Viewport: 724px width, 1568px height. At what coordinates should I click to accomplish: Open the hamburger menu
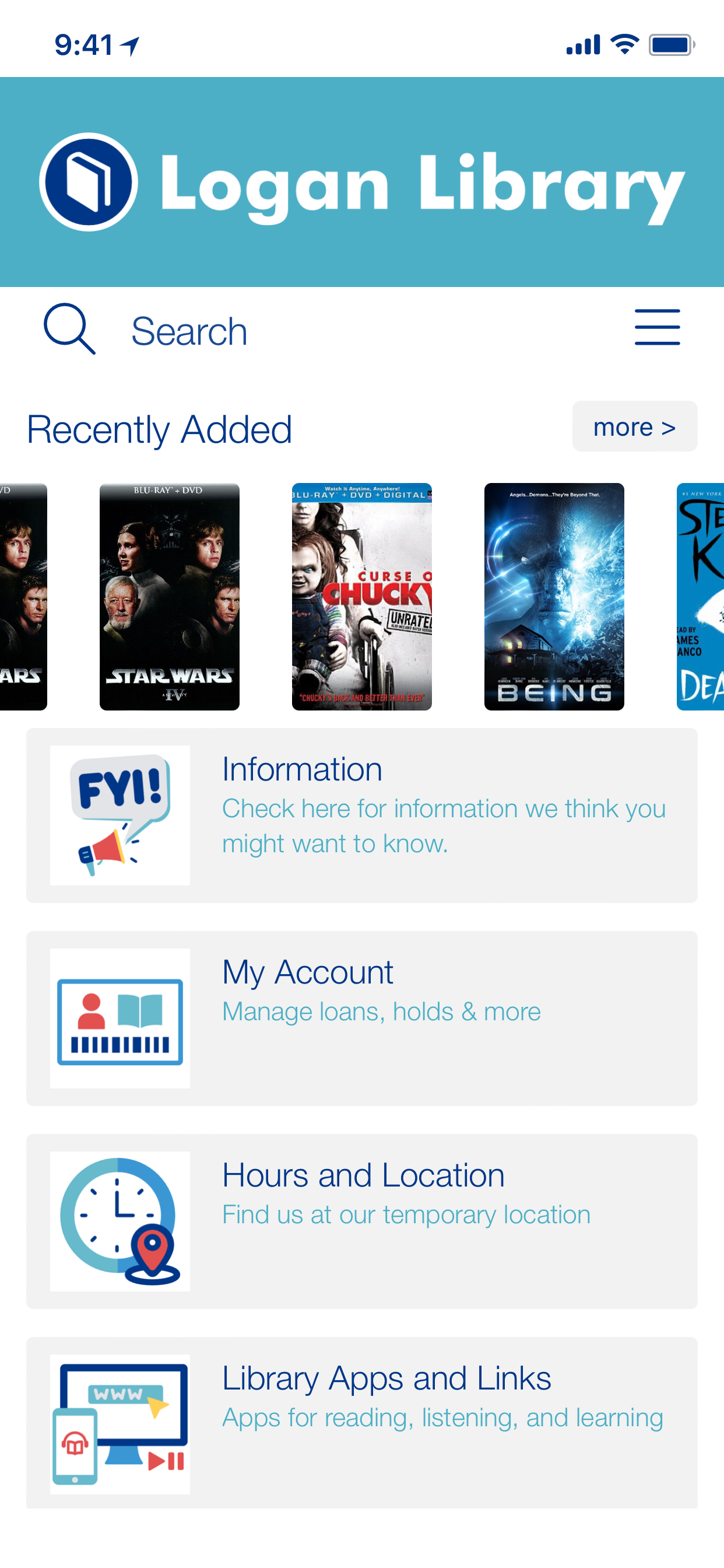[657, 327]
